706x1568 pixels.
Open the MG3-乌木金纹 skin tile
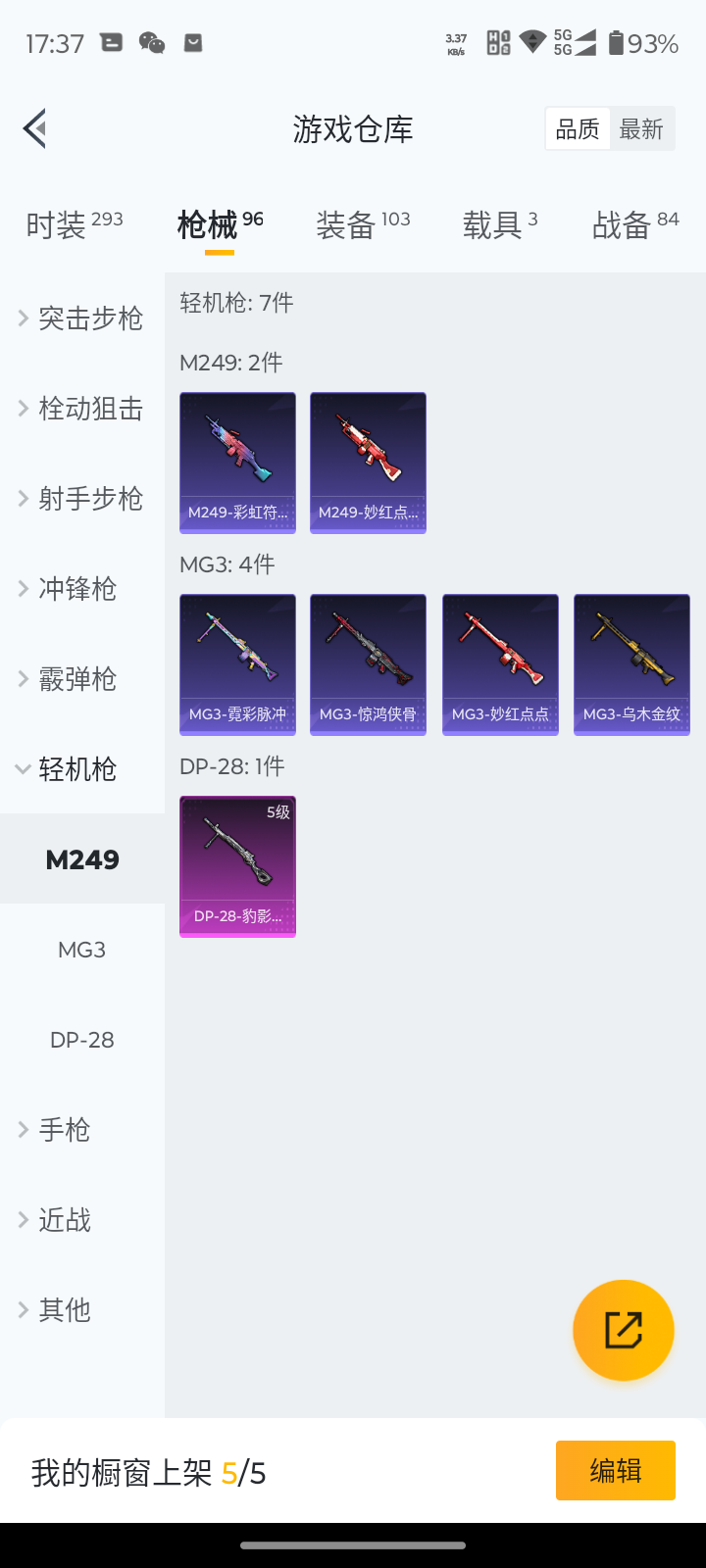[631, 664]
